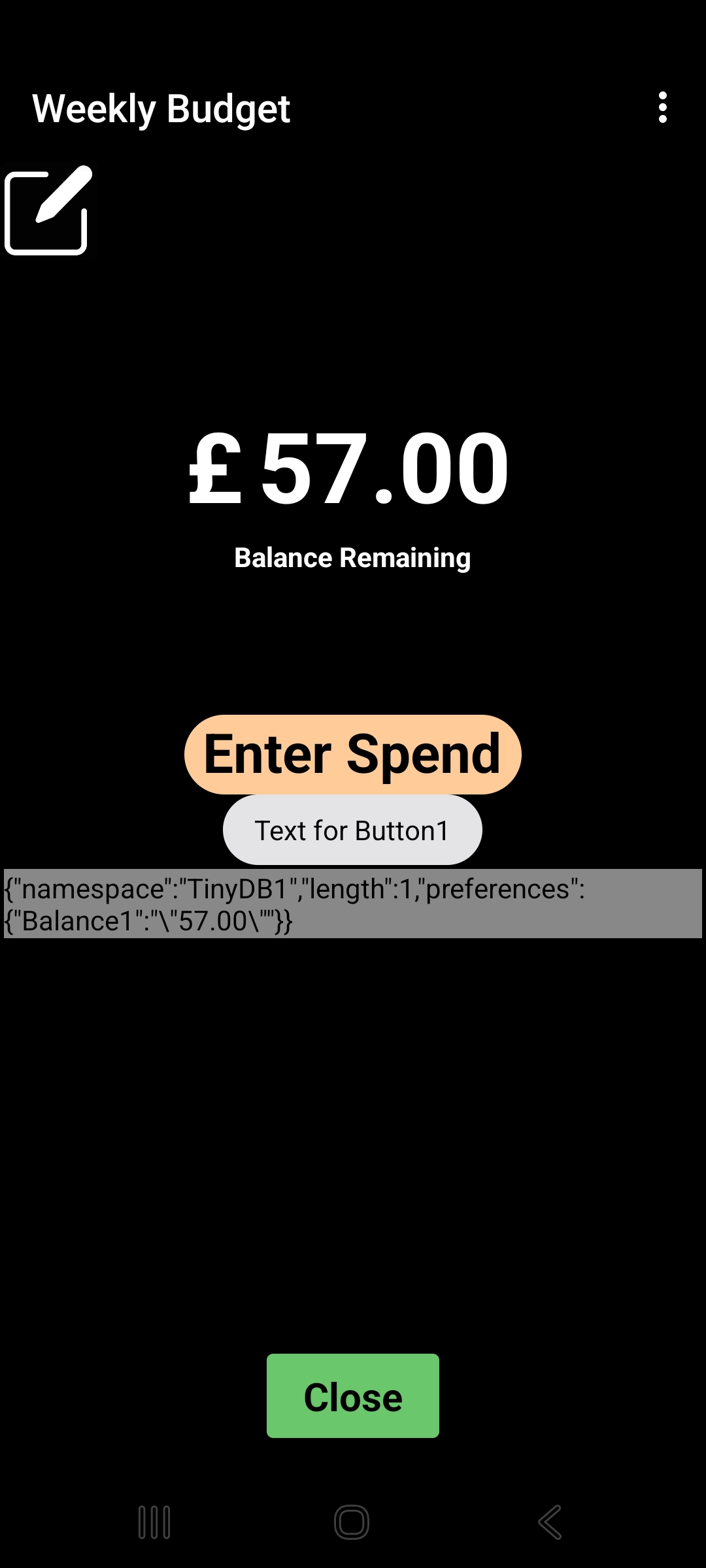Tap the edit pencil icon
Image resolution: width=706 pixels, height=1568 pixels.
click(x=49, y=211)
